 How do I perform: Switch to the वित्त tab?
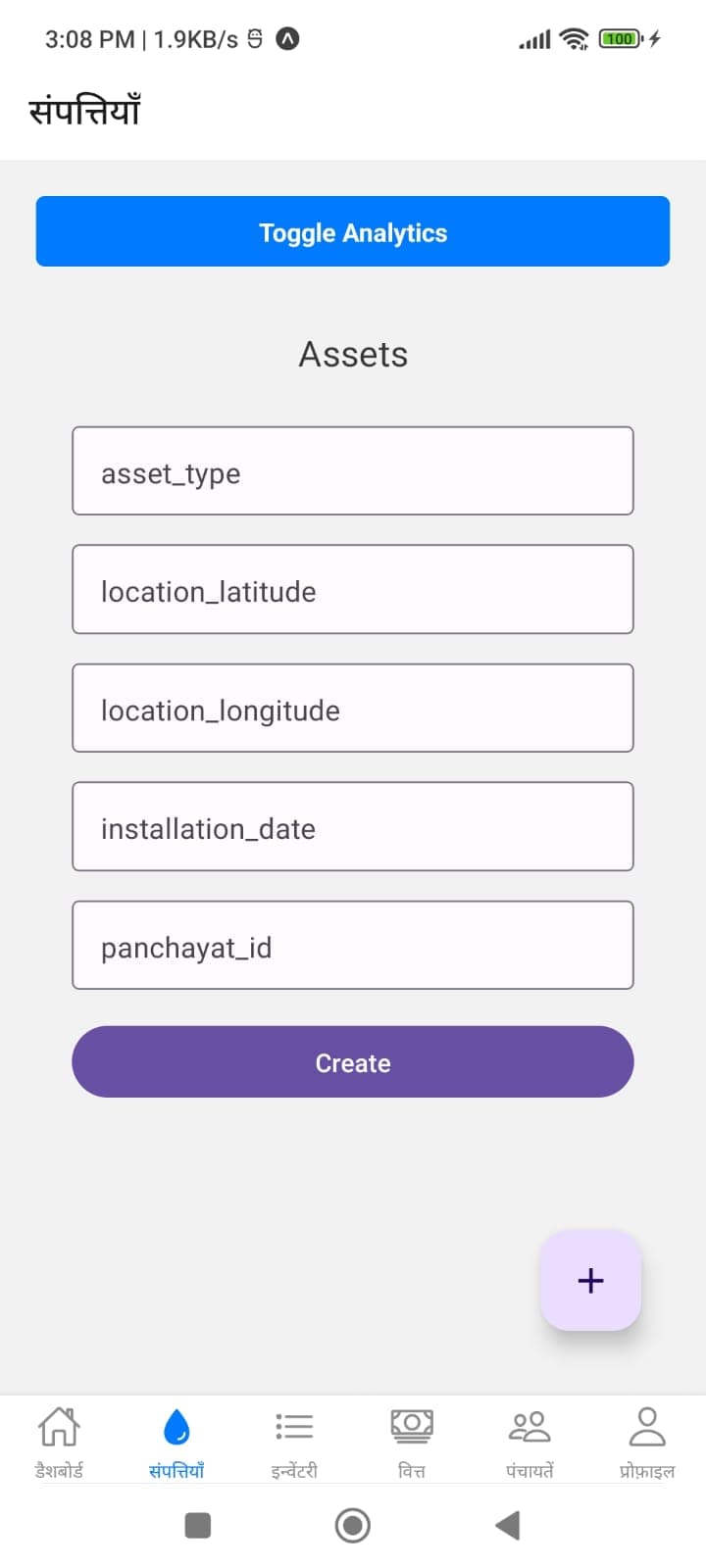[411, 1441]
